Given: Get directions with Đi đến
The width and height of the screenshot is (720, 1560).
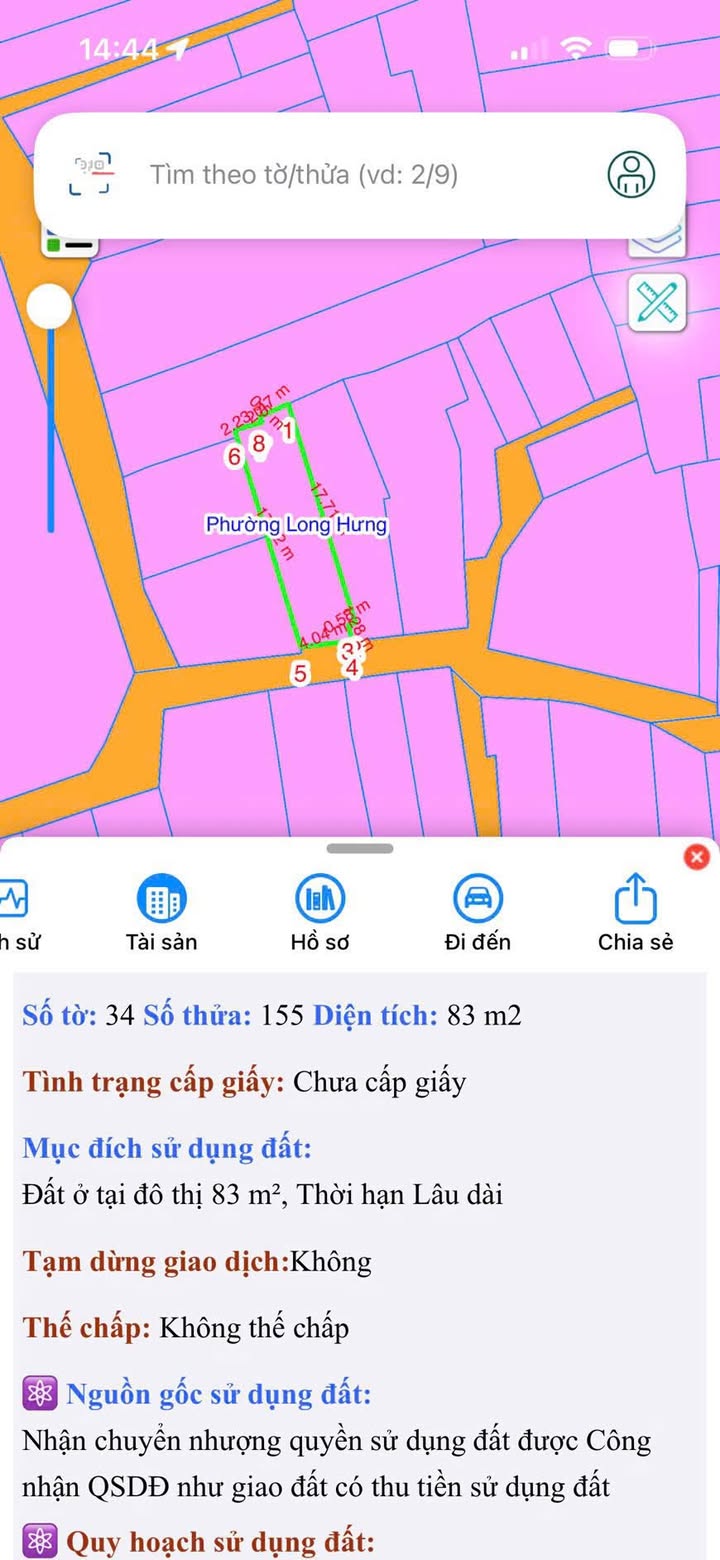Looking at the screenshot, I should tap(477, 914).
